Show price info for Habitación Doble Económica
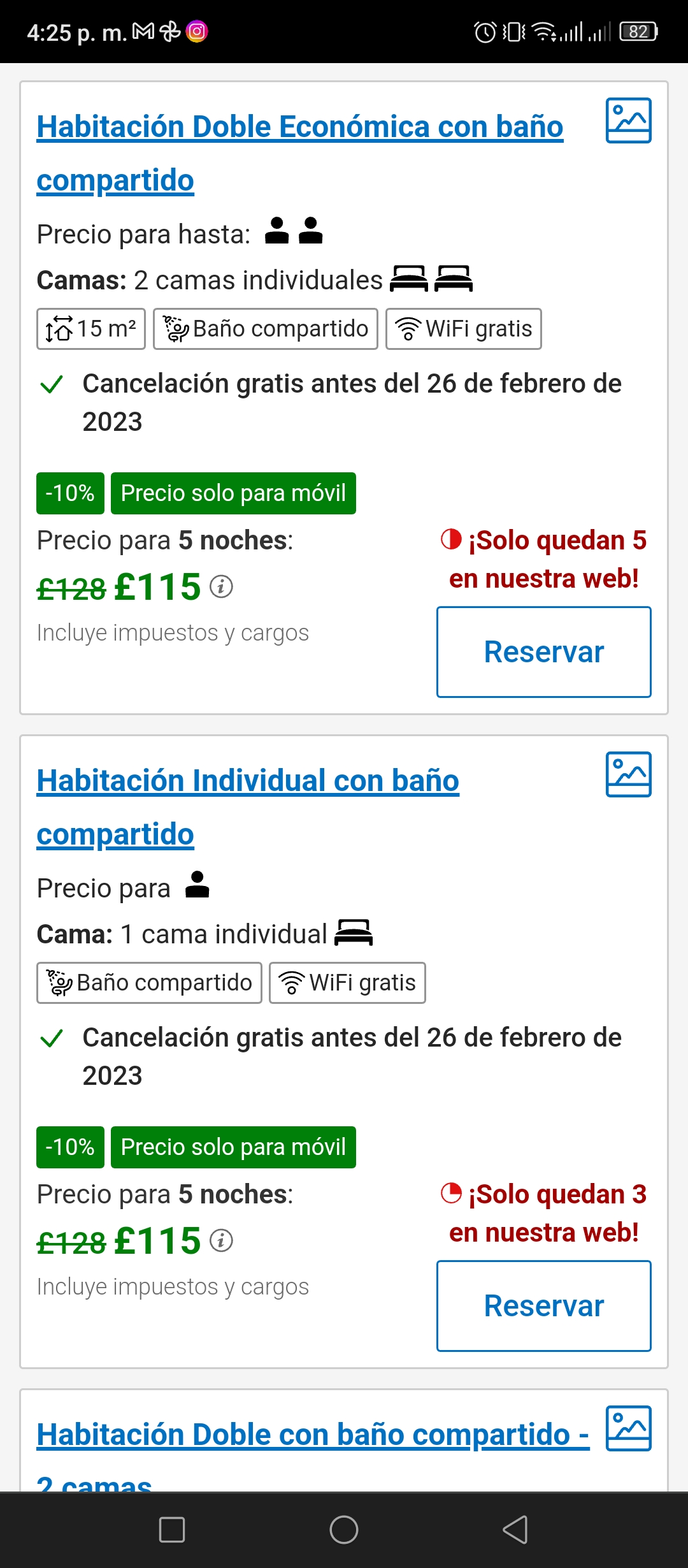688x1568 pixels. coord(221,586)
